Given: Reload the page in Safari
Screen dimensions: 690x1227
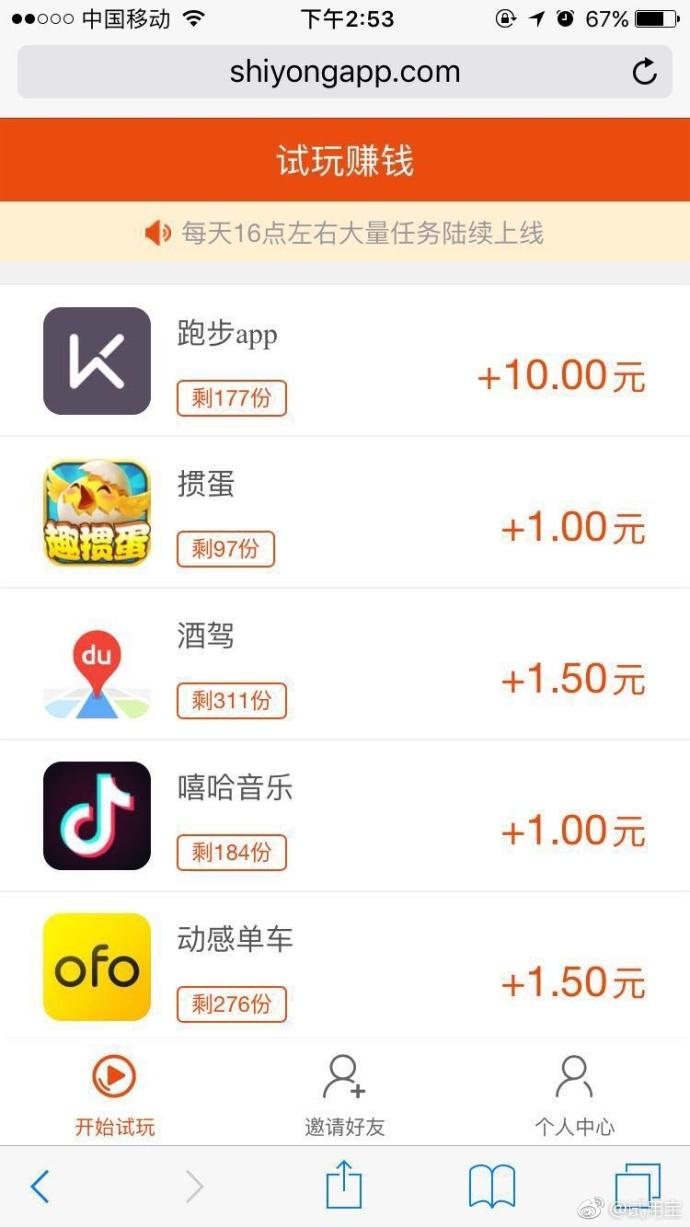Looking at the screenshot, I should pos(645,72).
